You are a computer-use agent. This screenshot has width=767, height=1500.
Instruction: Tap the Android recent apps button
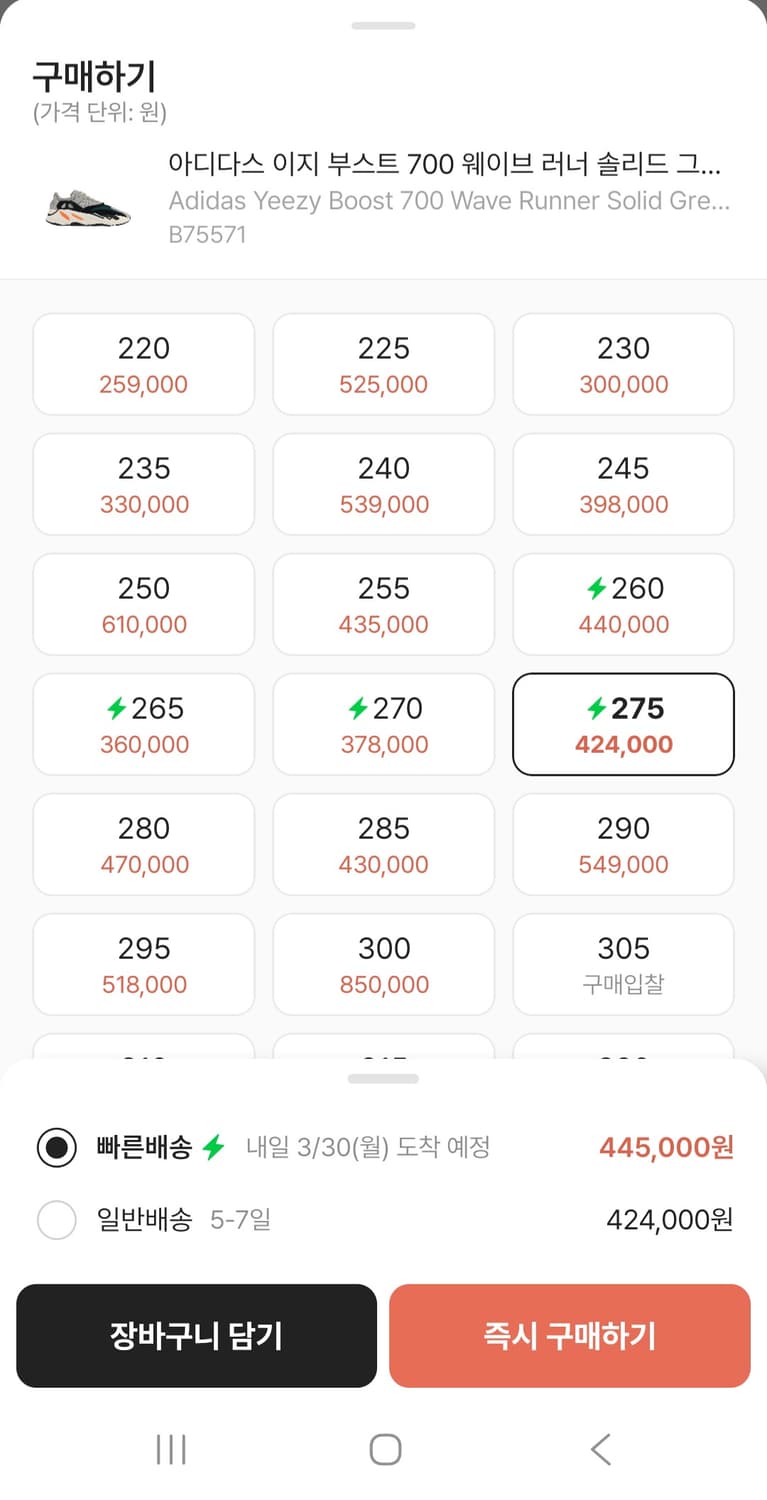pyautogui.click(x=171, y=1447)
